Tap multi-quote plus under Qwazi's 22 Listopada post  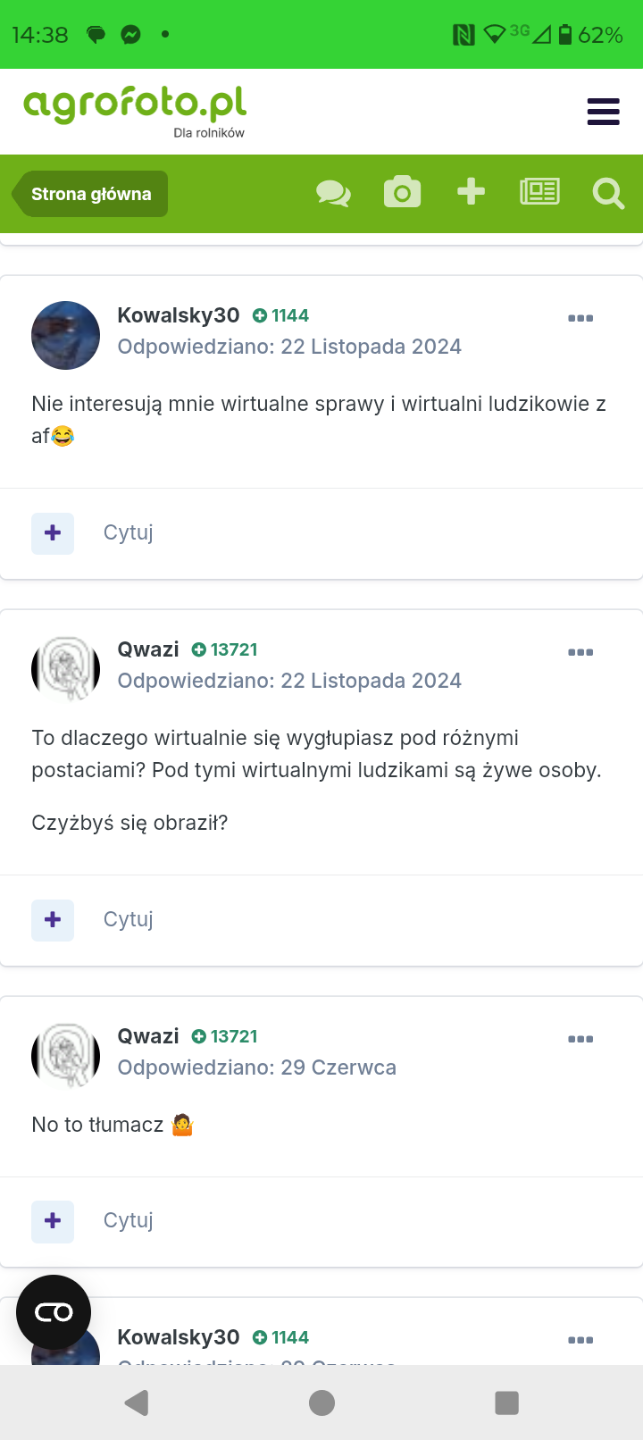tap(53, 919)
